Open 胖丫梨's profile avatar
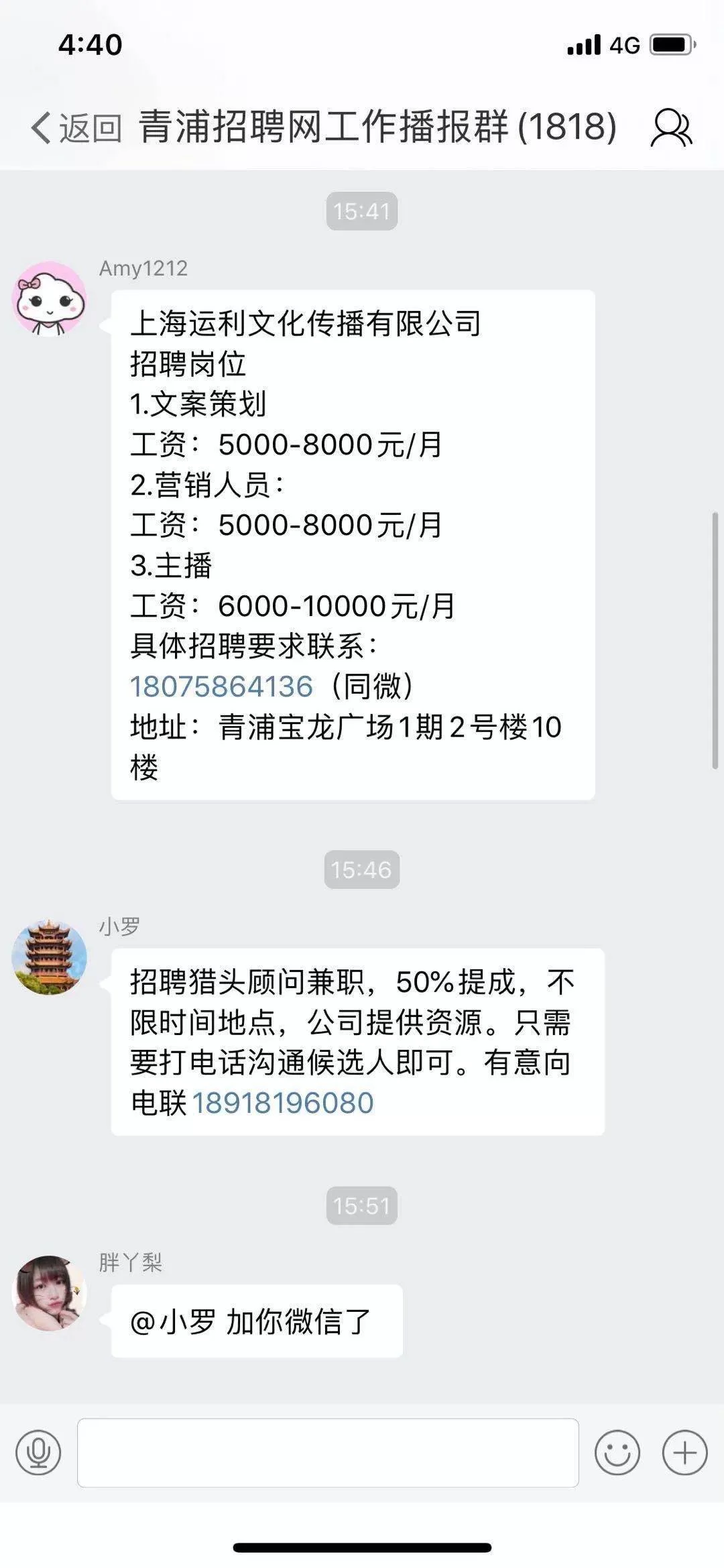 50,1293
